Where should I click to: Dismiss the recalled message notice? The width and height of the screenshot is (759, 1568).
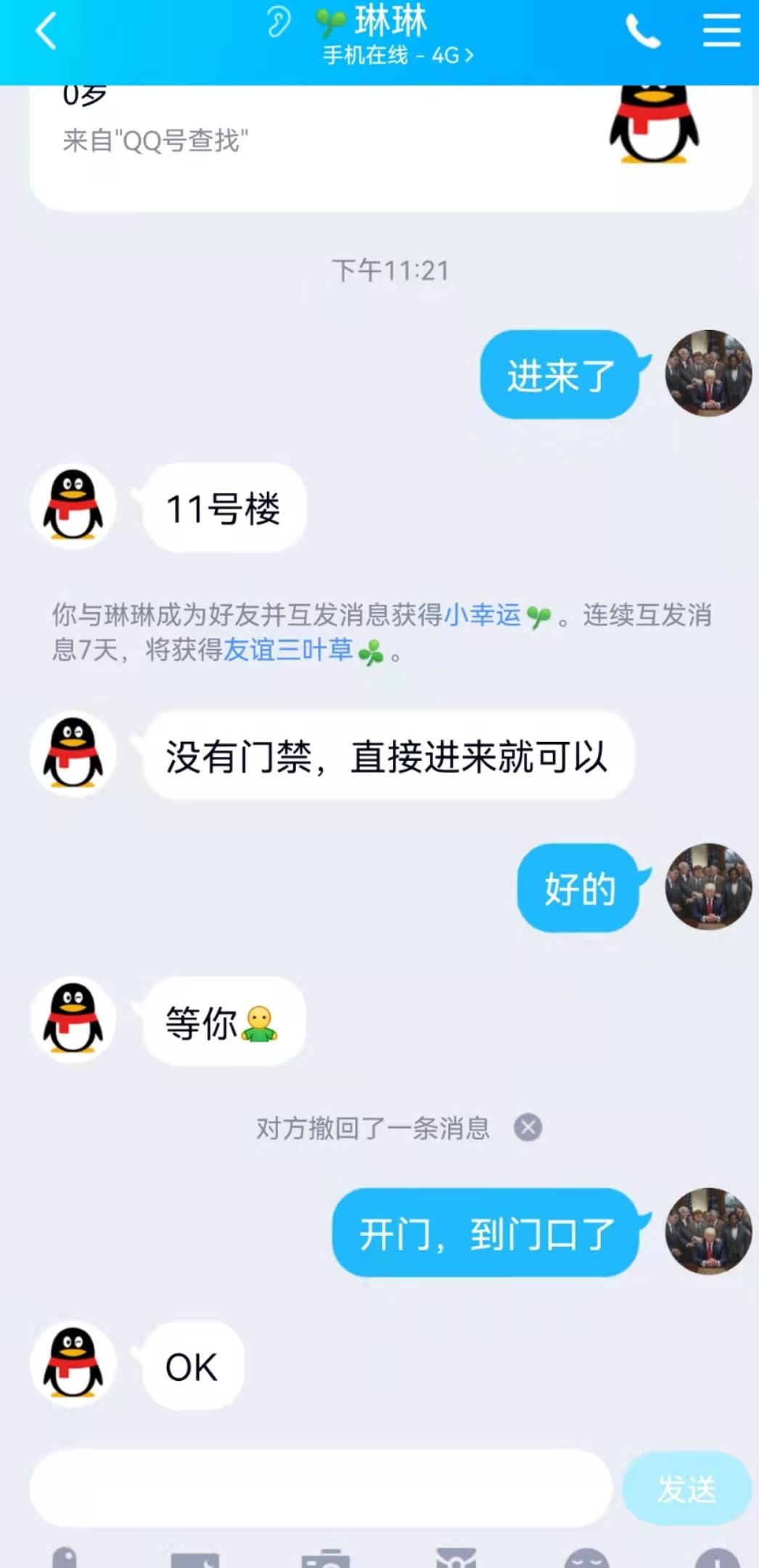coord(528,1128)
